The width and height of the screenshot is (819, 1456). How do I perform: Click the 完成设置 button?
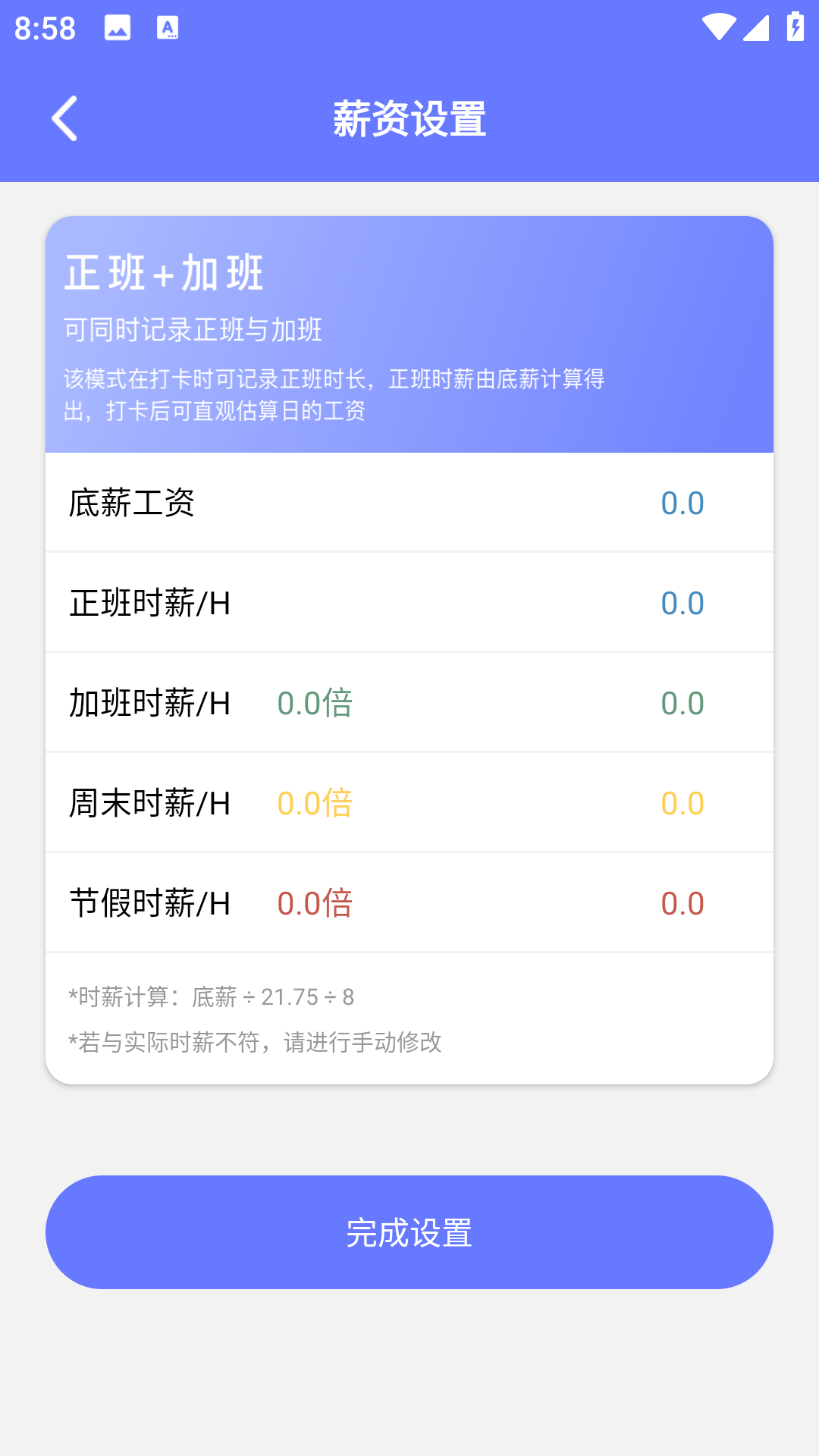tap(409, 1232)
